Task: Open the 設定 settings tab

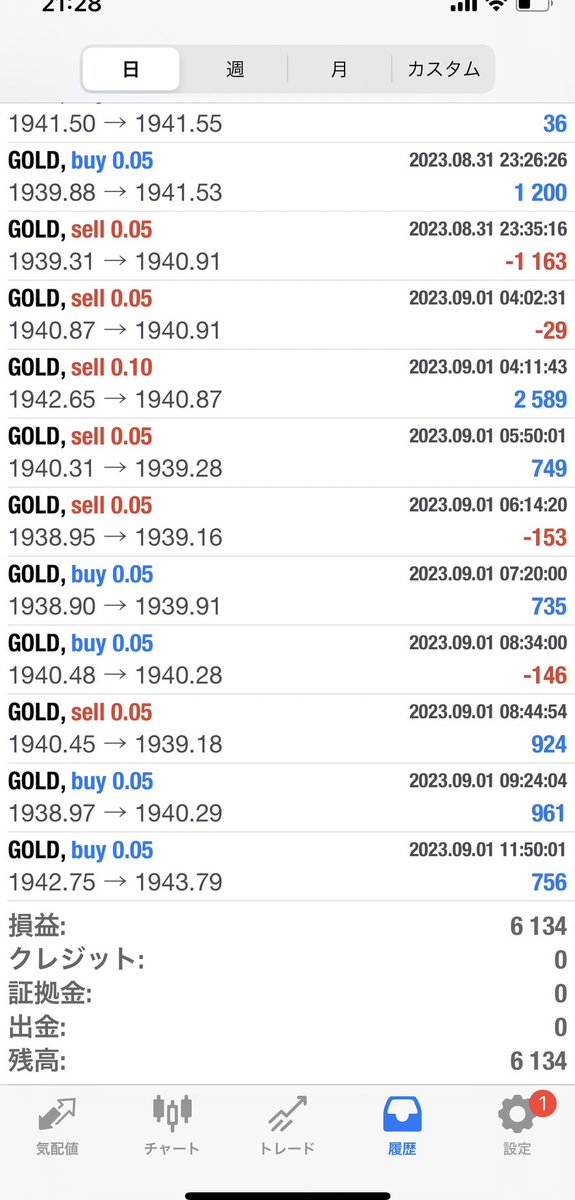Action: (x=517, y=1127)
